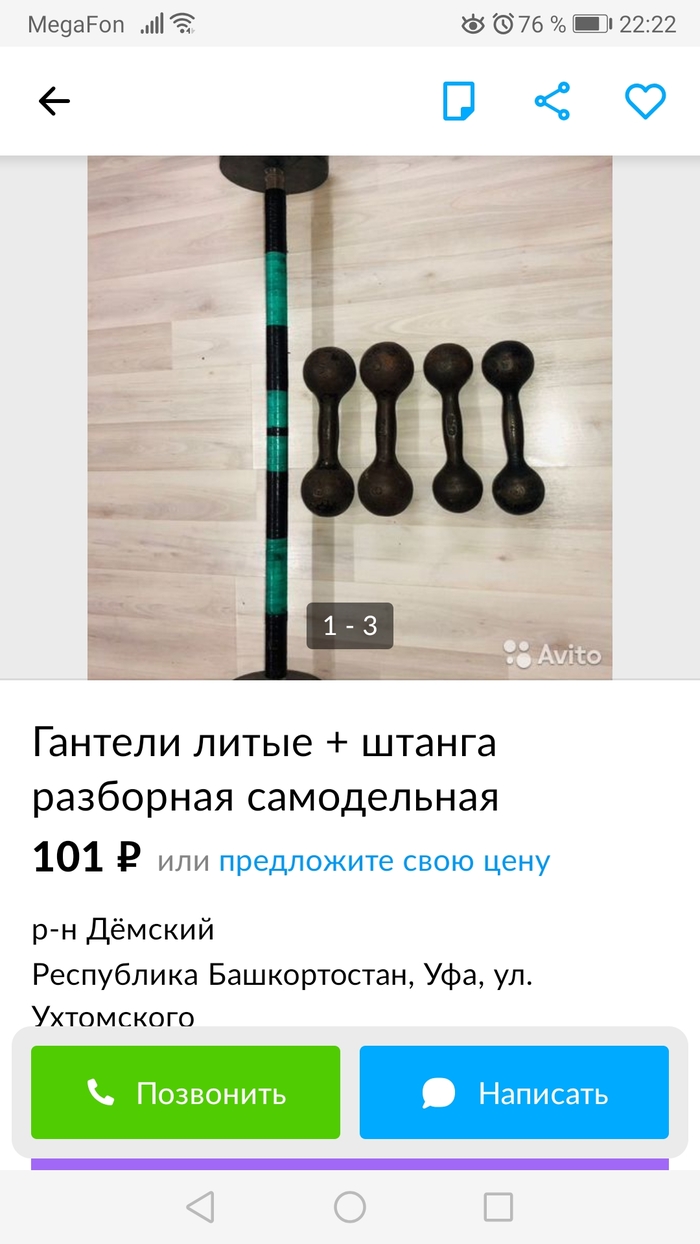Open the dumbbells product photo

click(x=350, y=418)
